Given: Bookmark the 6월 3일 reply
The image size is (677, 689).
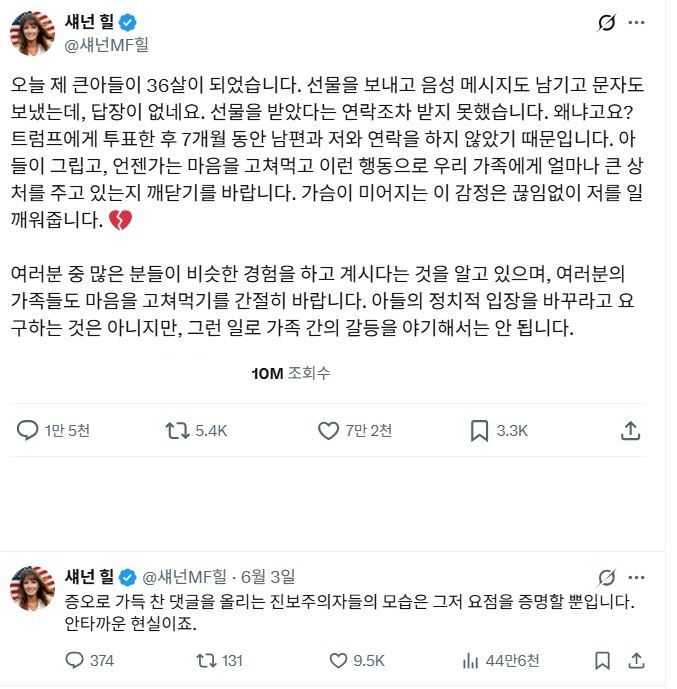Looking at the screenshot, I should (602, 660).
